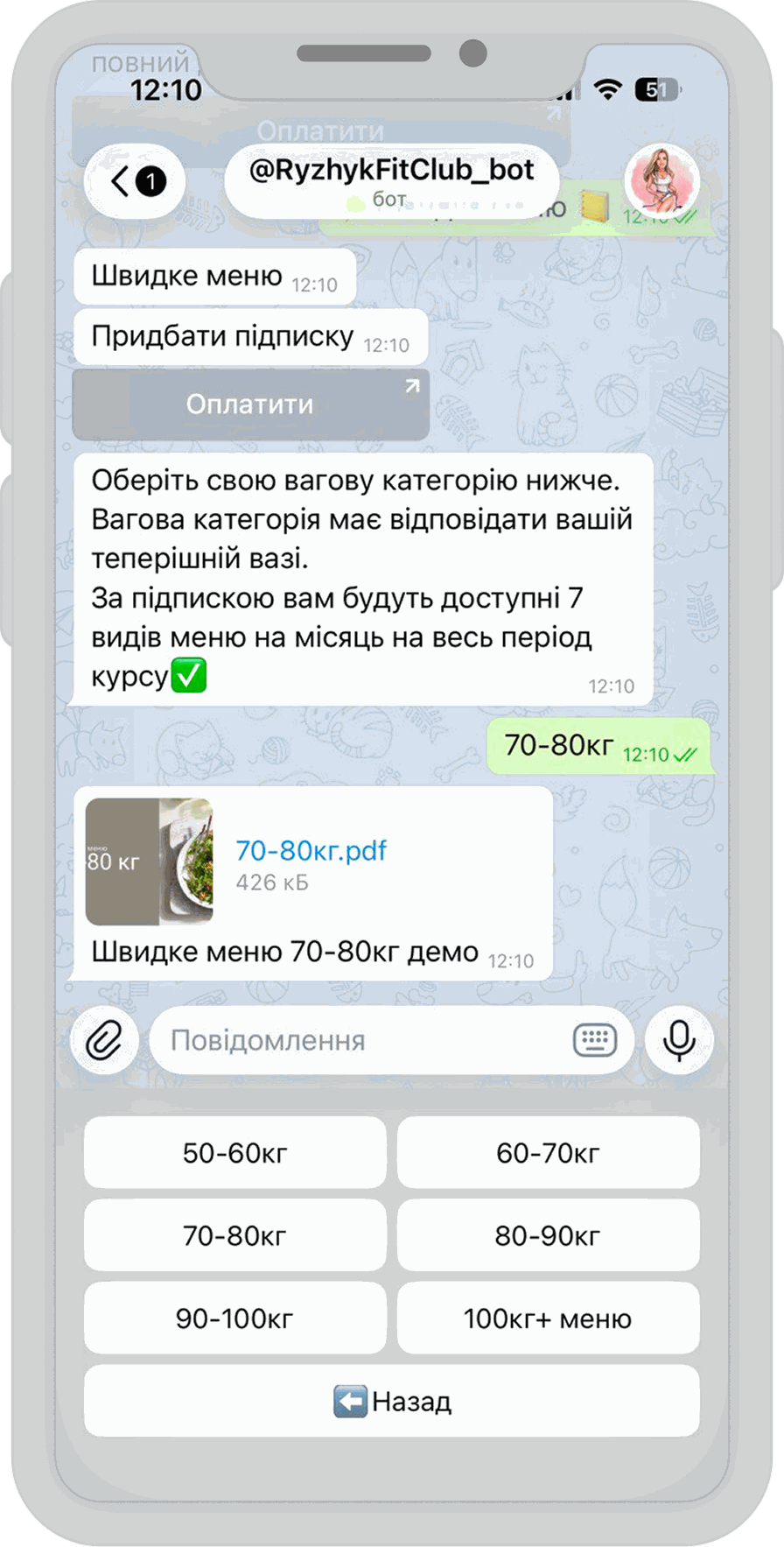Select the 100кг+ меню button
The image size is (784, 1547).
tap(548, 1318)
